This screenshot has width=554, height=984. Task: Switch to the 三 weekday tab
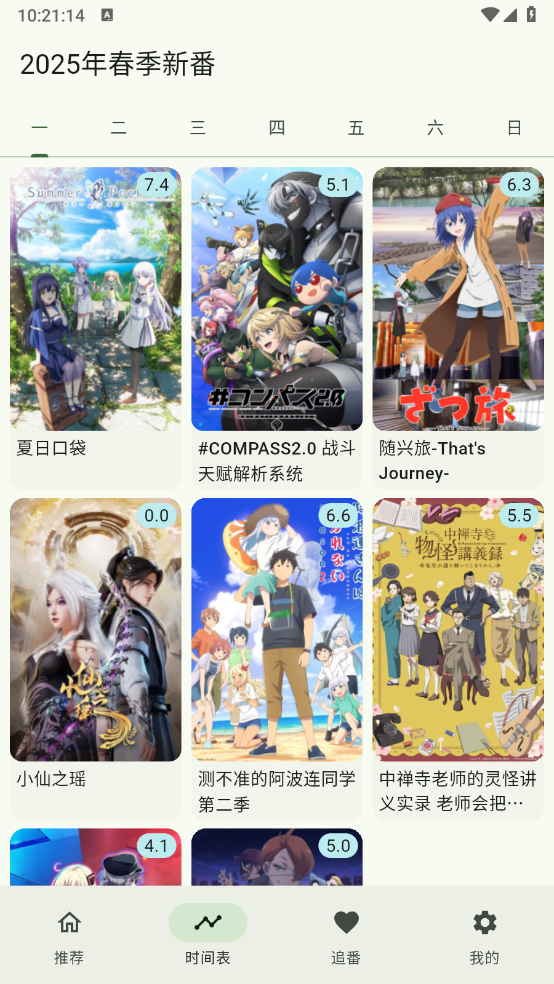198,128
